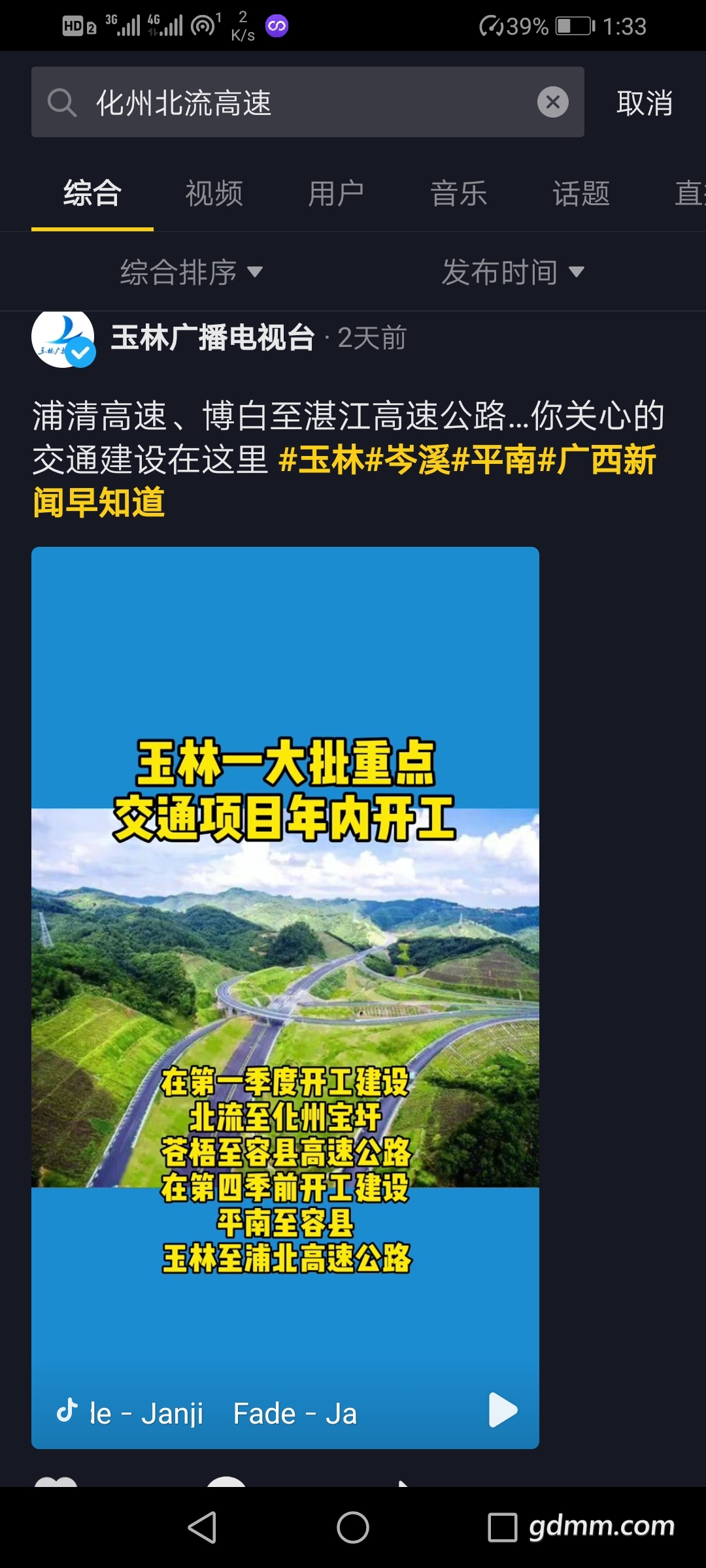Expand the 综合排序 sort dropdown
This screenshot has width=706, height=1568.
point(191,272)
